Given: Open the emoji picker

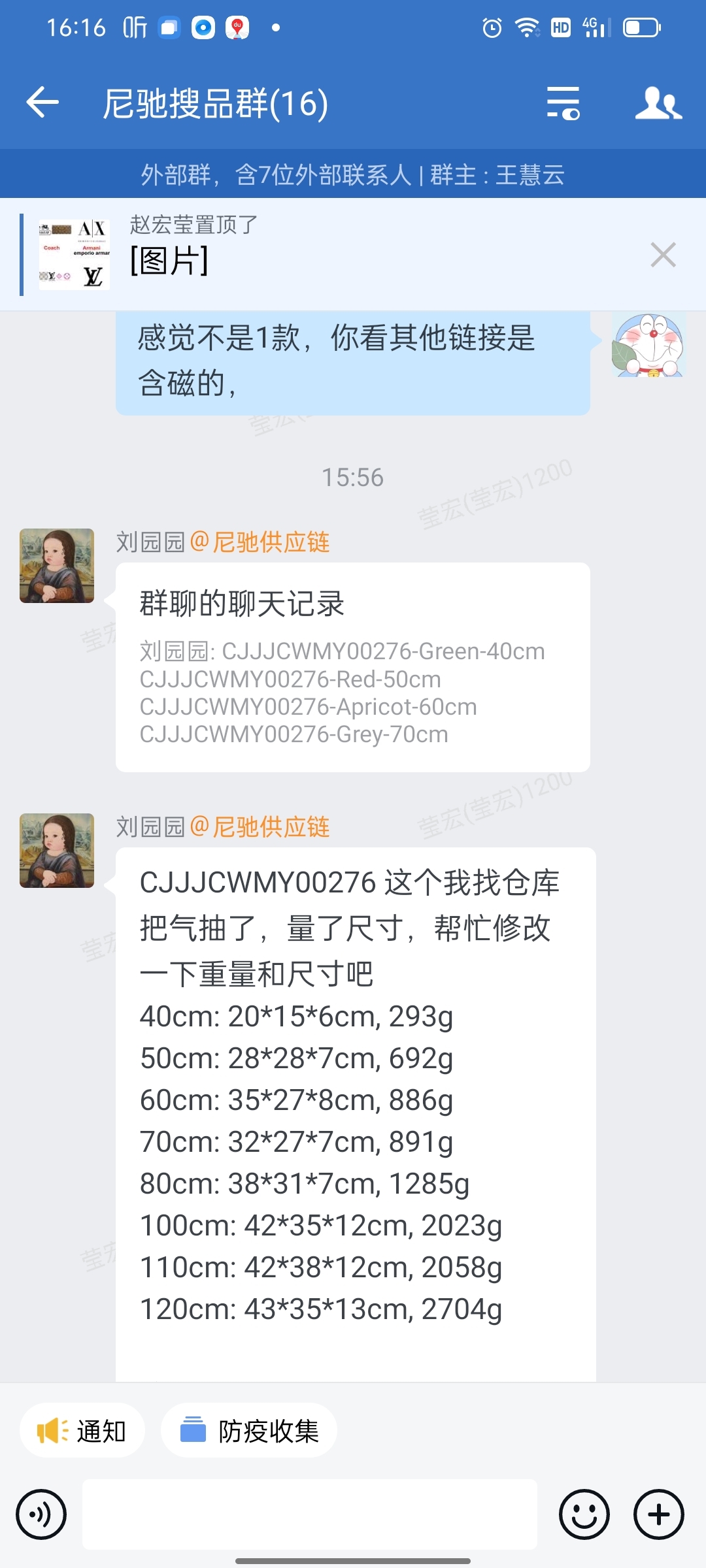Looking at the screenshot, I should pos(584,1514).
